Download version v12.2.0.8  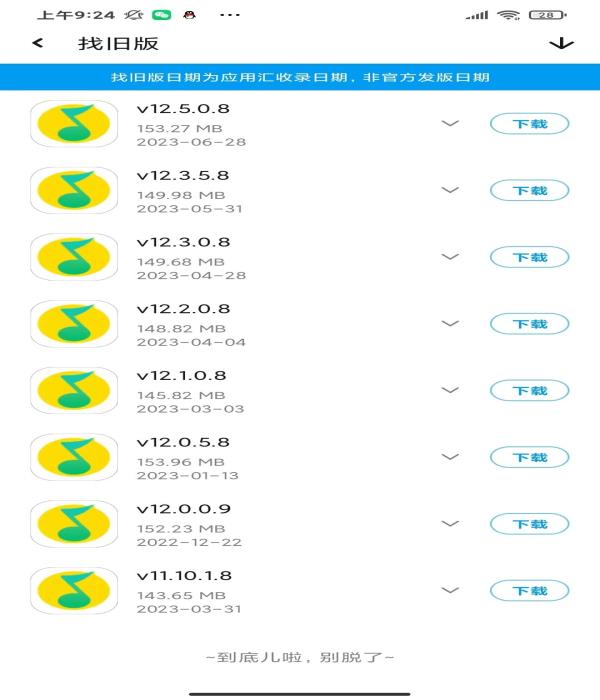pos(529,324)
